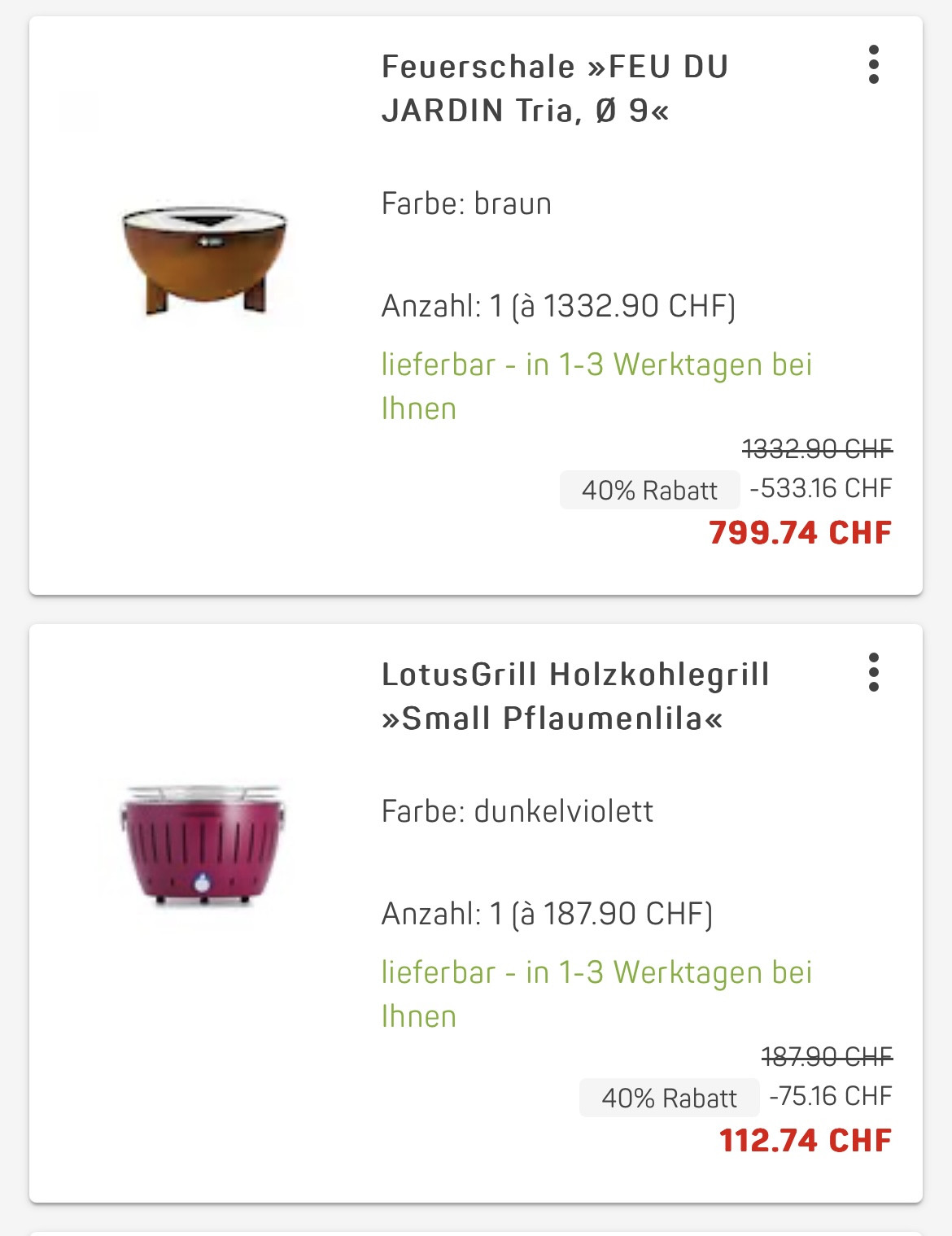Open the Feuerschale FEU DU JARDIN product image
The image size is (952, 1236).
[x=204, y=257]
